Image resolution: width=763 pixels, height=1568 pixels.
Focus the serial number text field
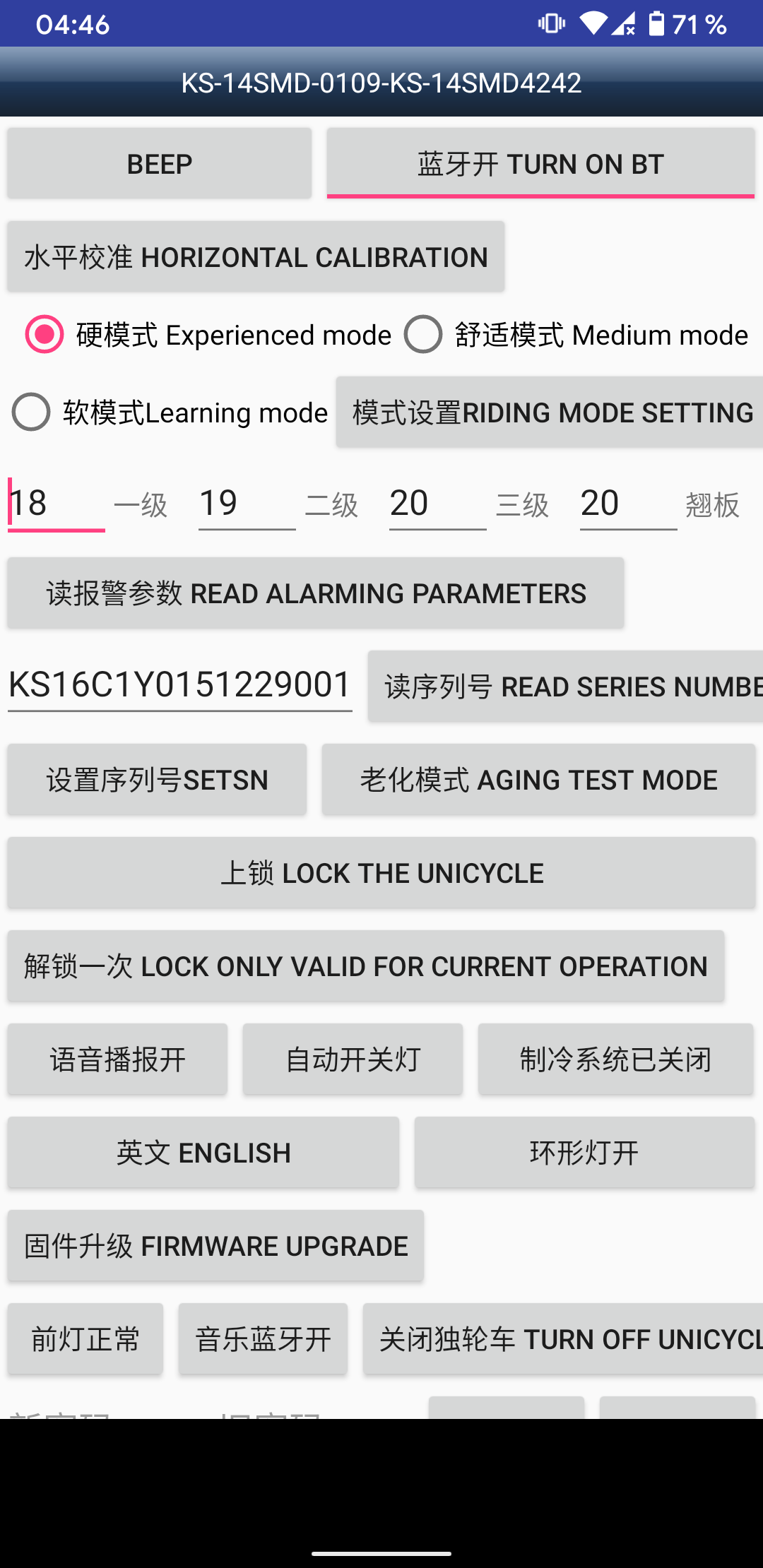(x=179, y=684)
